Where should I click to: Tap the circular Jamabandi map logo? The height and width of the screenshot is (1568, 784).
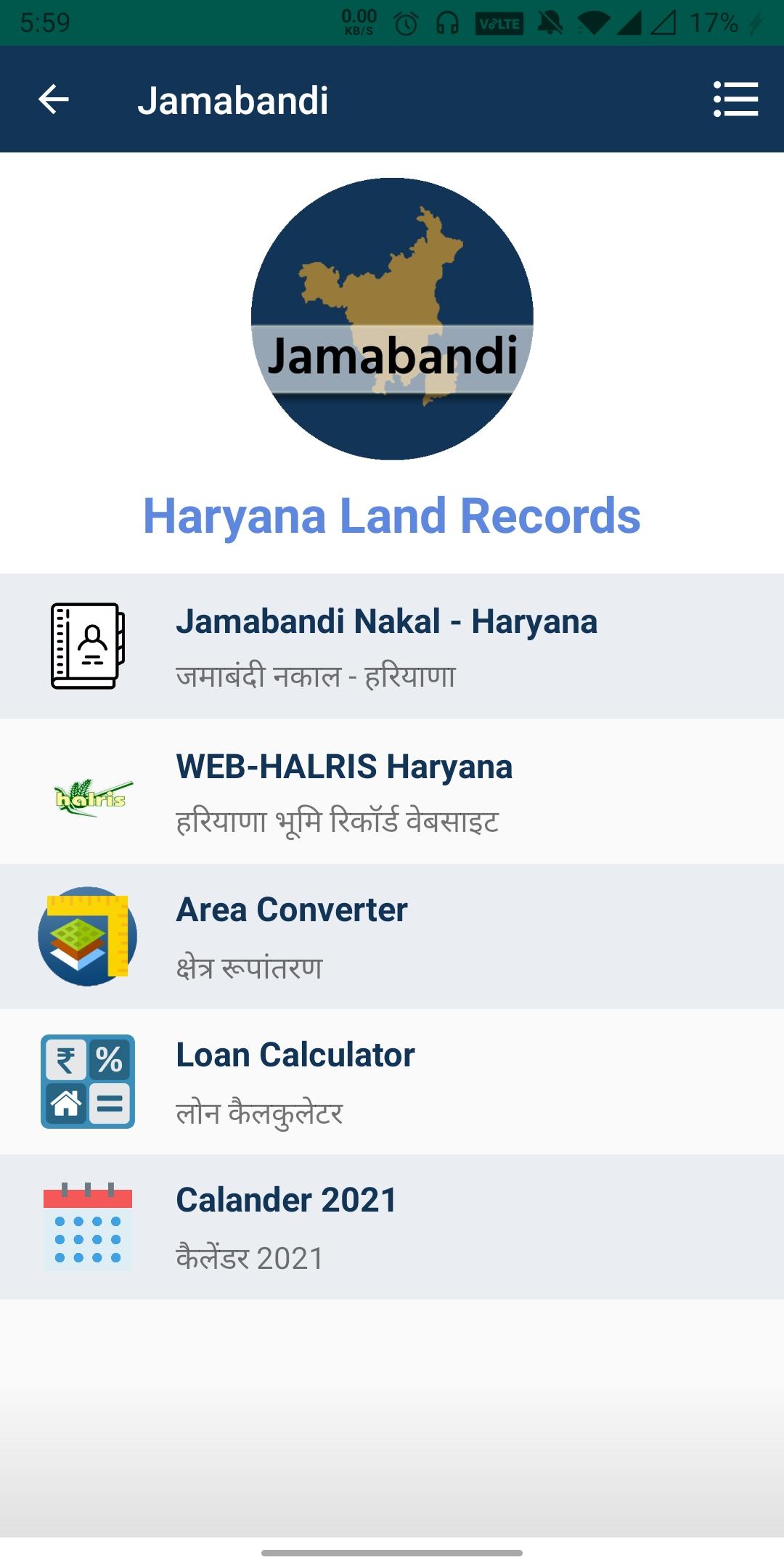click(392, 318)
